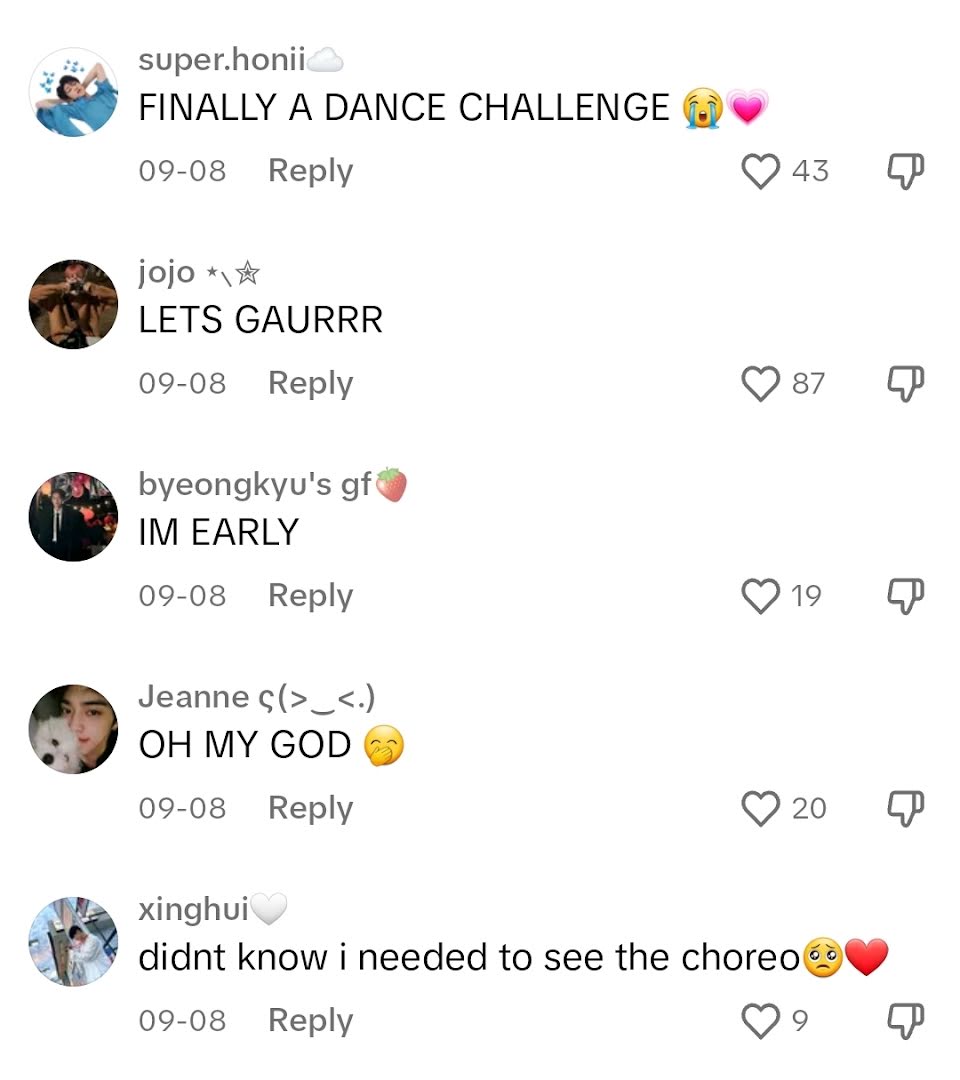Like the IM EARLY comment

760,596
